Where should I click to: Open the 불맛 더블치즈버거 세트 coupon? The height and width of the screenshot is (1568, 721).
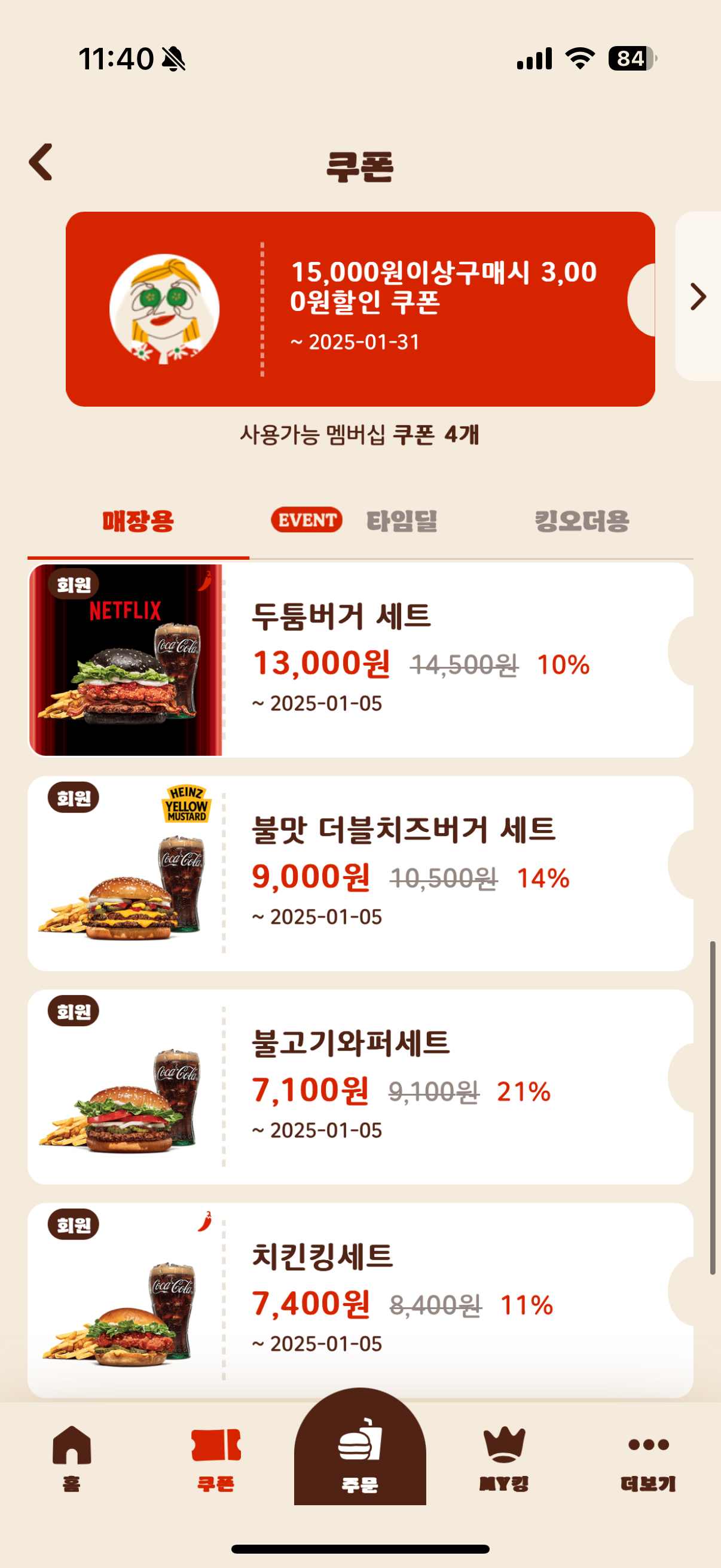[359, 873]
